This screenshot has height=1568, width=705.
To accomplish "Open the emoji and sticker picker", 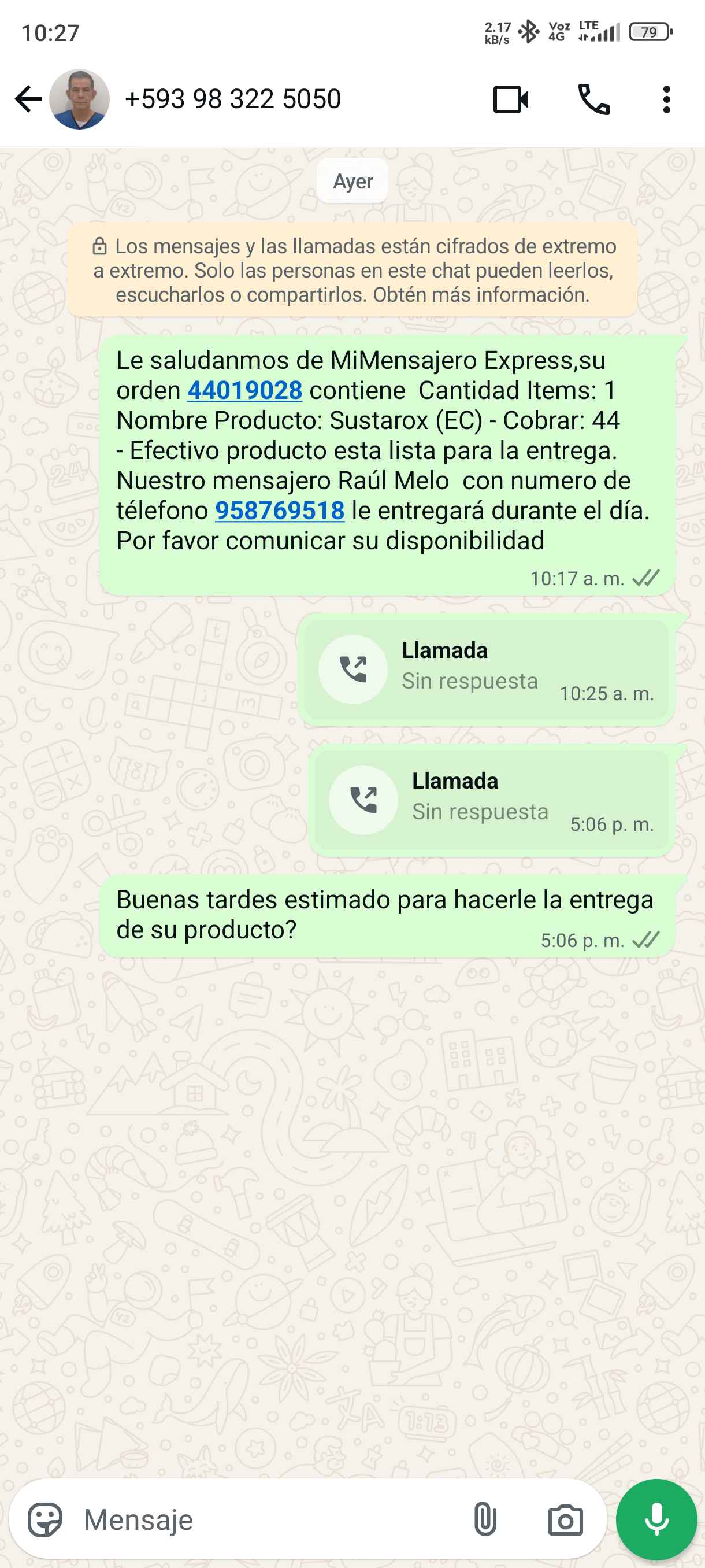I will pyautogui.click(x=46, y=1519).
